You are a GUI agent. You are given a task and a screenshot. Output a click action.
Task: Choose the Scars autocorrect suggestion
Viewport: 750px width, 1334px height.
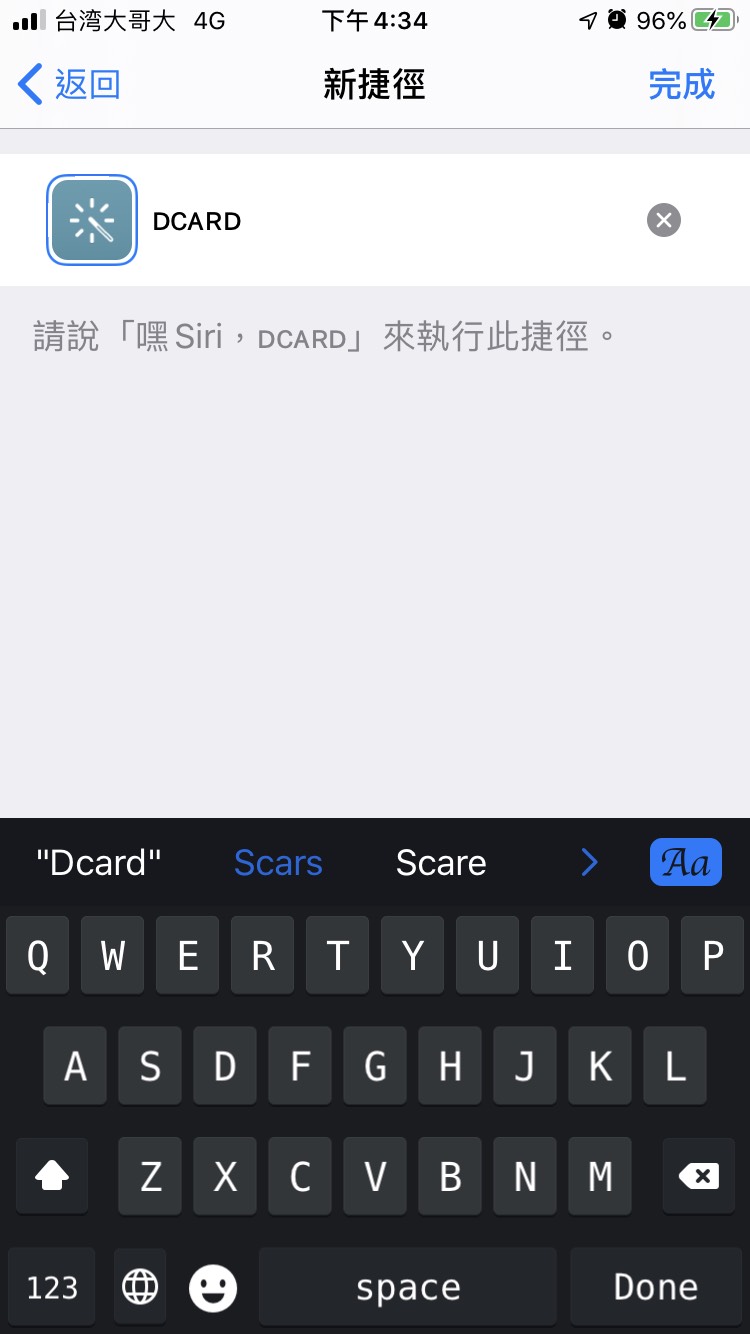point(278,863)
